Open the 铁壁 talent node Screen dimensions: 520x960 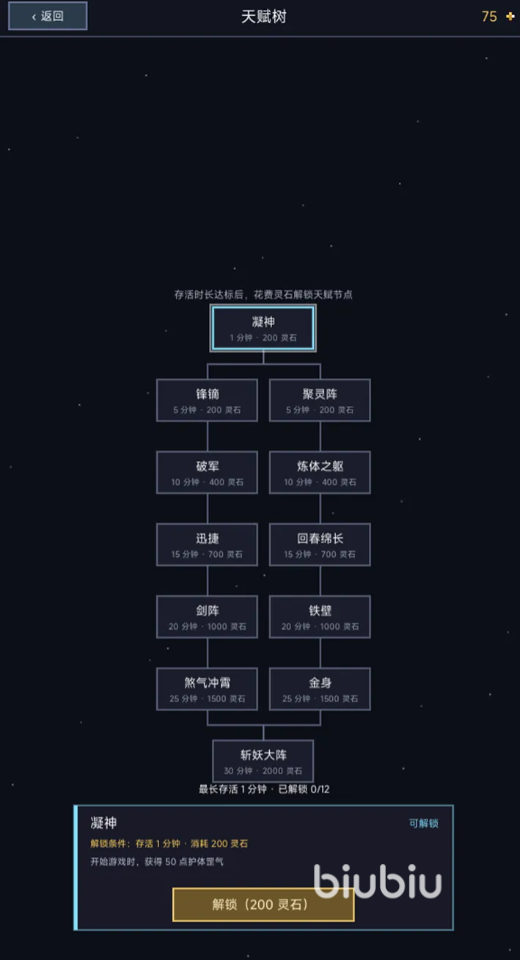click(x=320, y=617)
